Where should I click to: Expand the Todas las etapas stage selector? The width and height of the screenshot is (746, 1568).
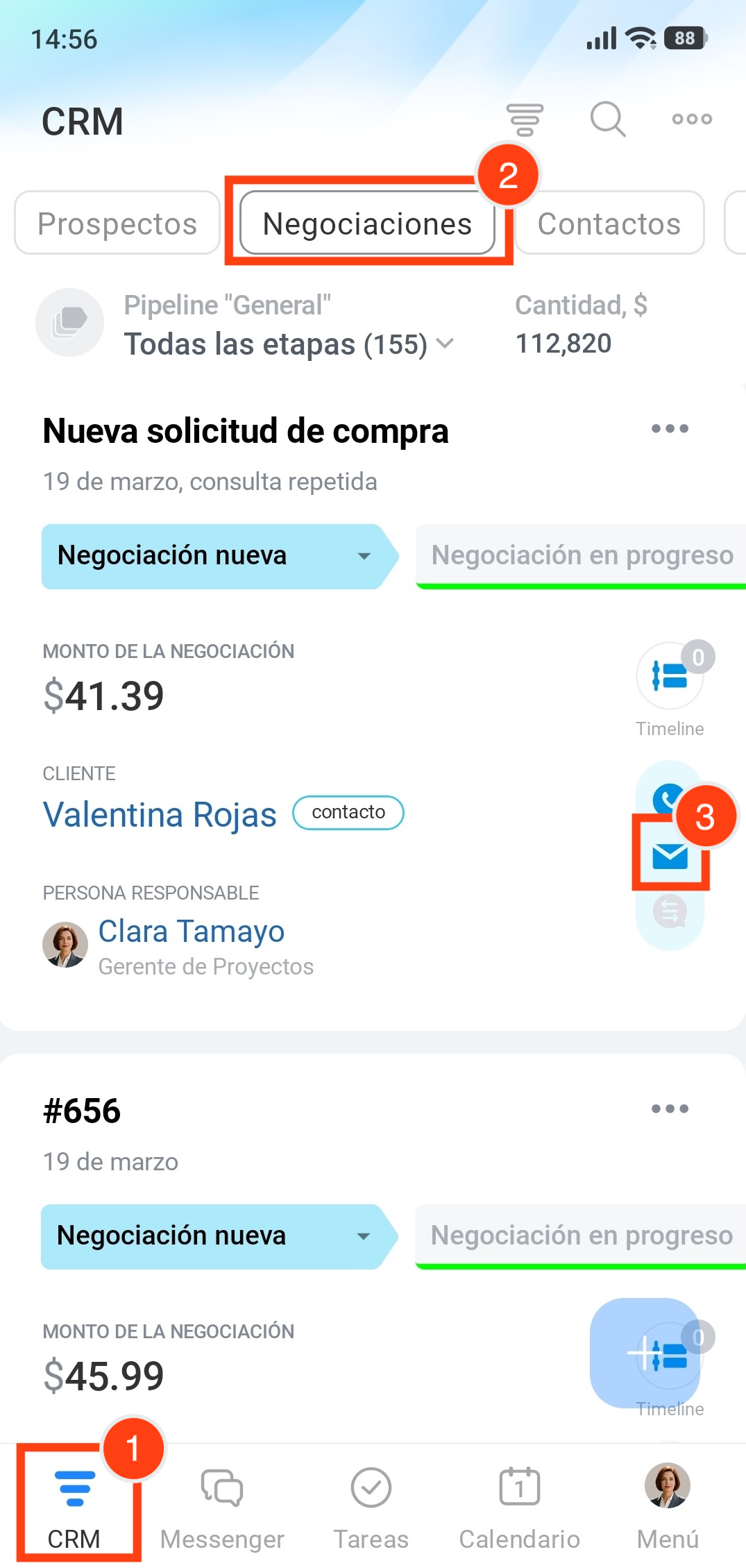click(x=288, y=344)
